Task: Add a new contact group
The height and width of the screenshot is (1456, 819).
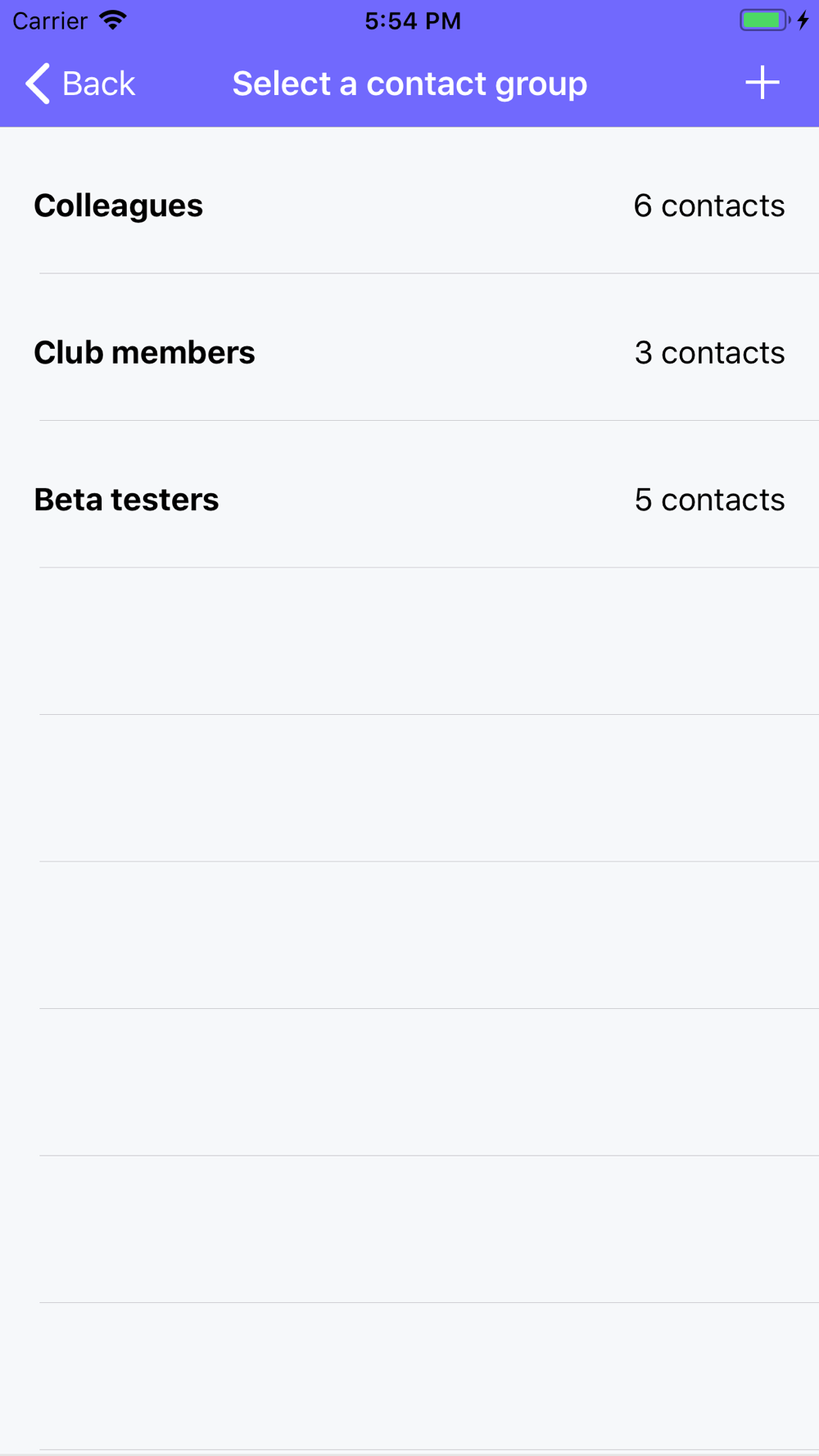Action: pos(762,83)
